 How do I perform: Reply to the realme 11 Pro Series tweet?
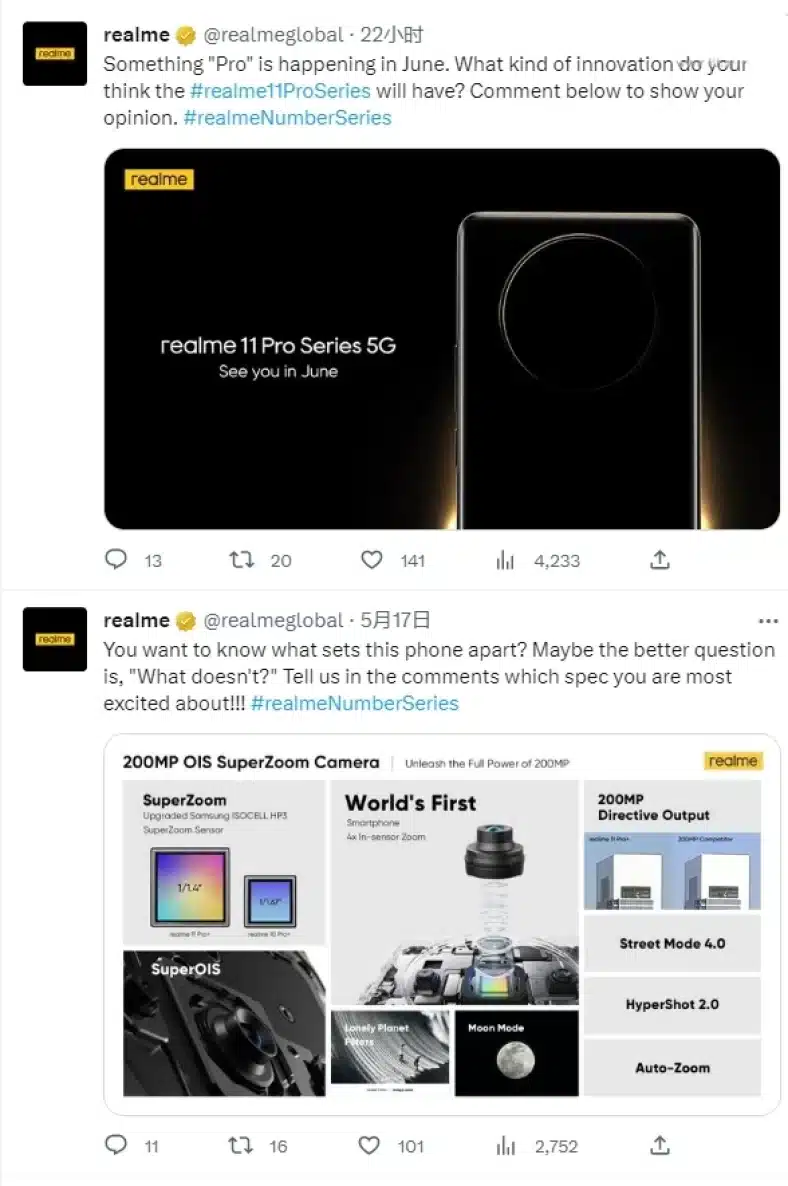[117, 560]
